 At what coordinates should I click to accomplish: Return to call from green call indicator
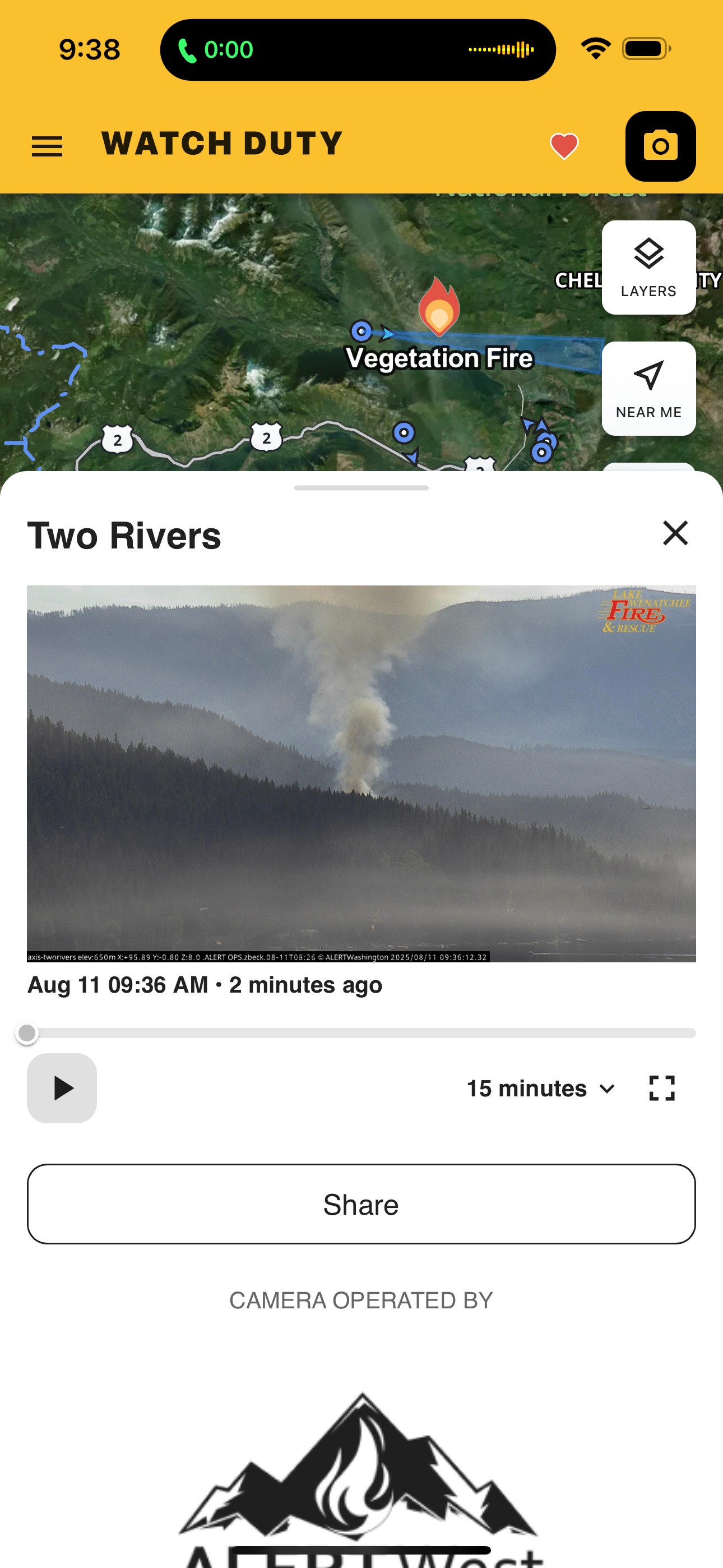click(x=216, y=50)
